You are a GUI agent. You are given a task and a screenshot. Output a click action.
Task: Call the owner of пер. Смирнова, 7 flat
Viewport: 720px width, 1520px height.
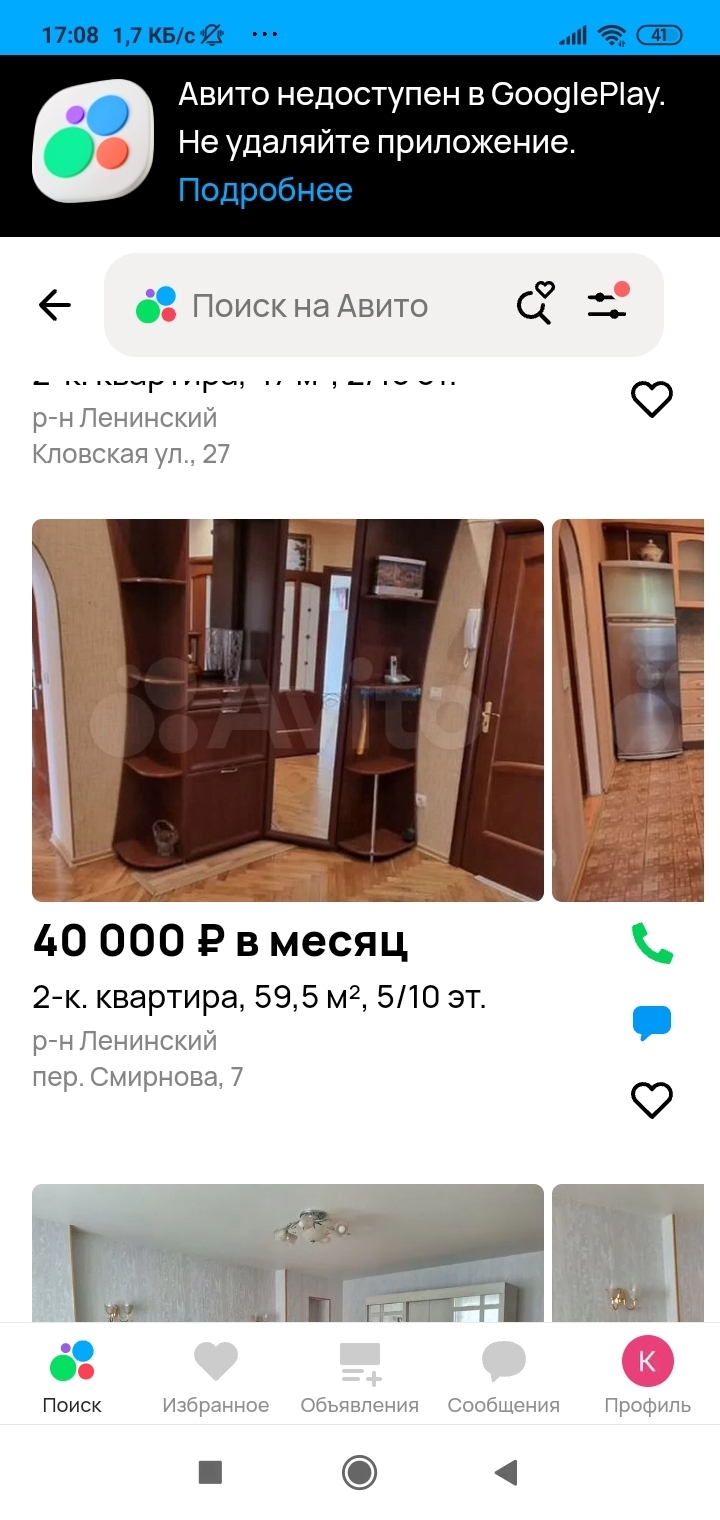(651, 943)
